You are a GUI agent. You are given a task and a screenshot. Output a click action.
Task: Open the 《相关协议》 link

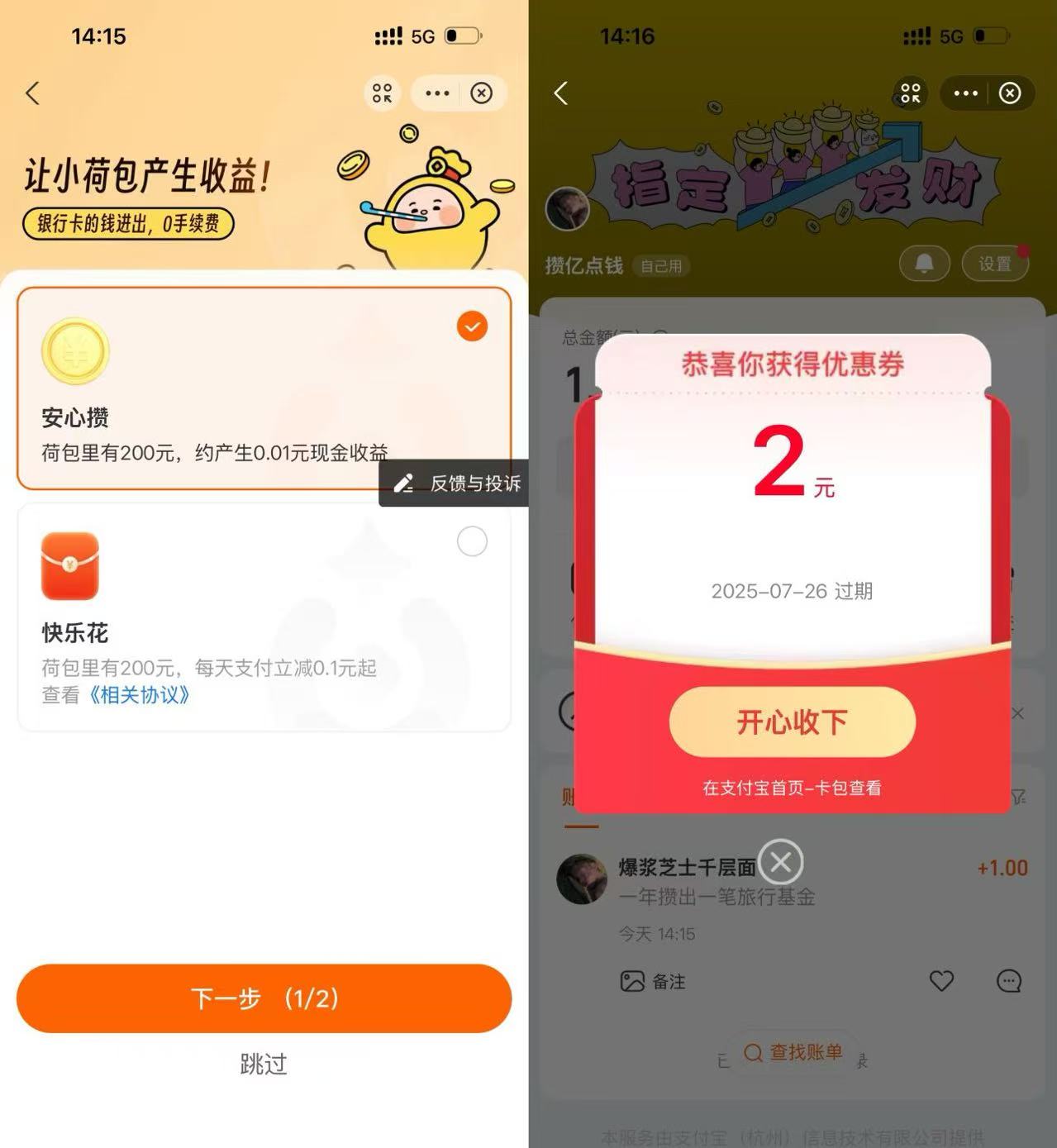tap(140, 695)
